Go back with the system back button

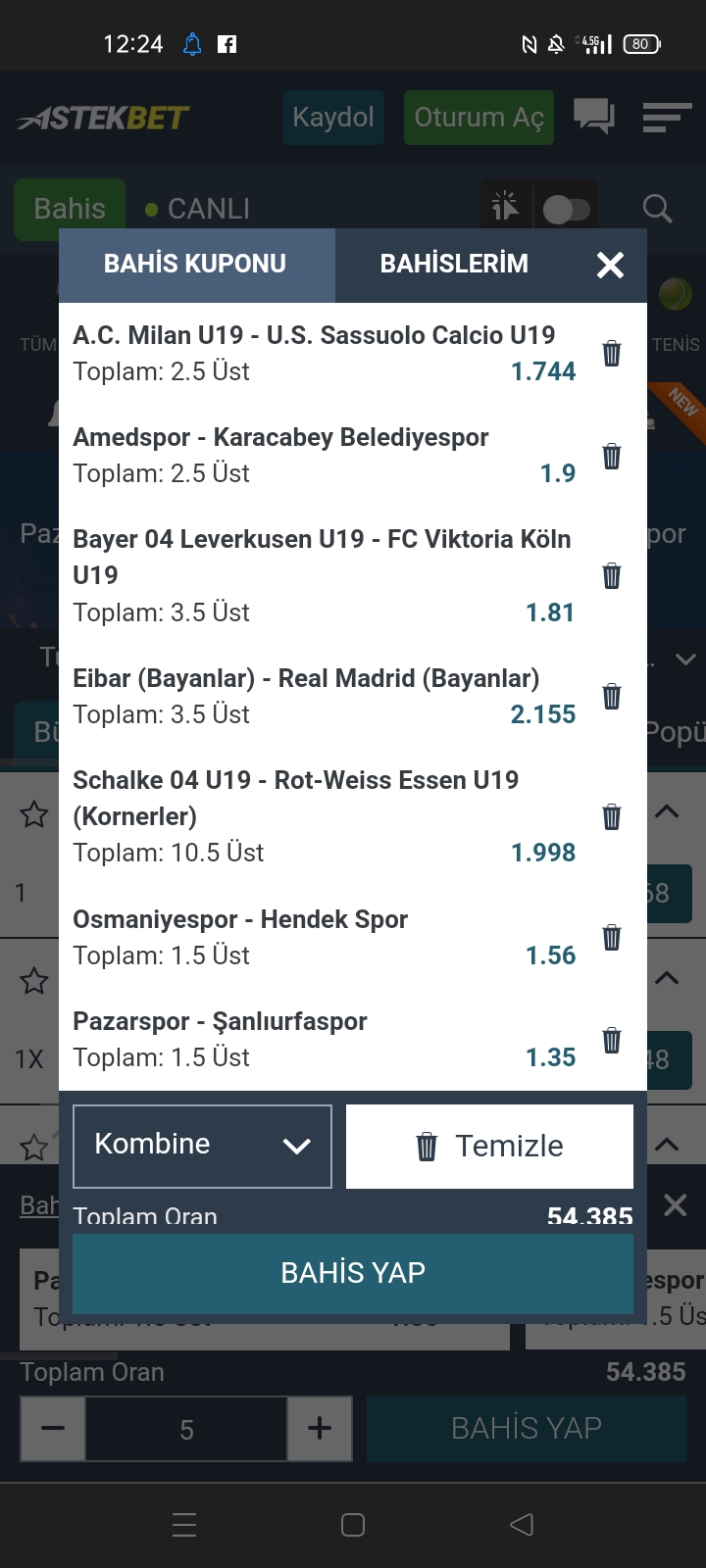pyautogui.click(x=522, y=1524)
